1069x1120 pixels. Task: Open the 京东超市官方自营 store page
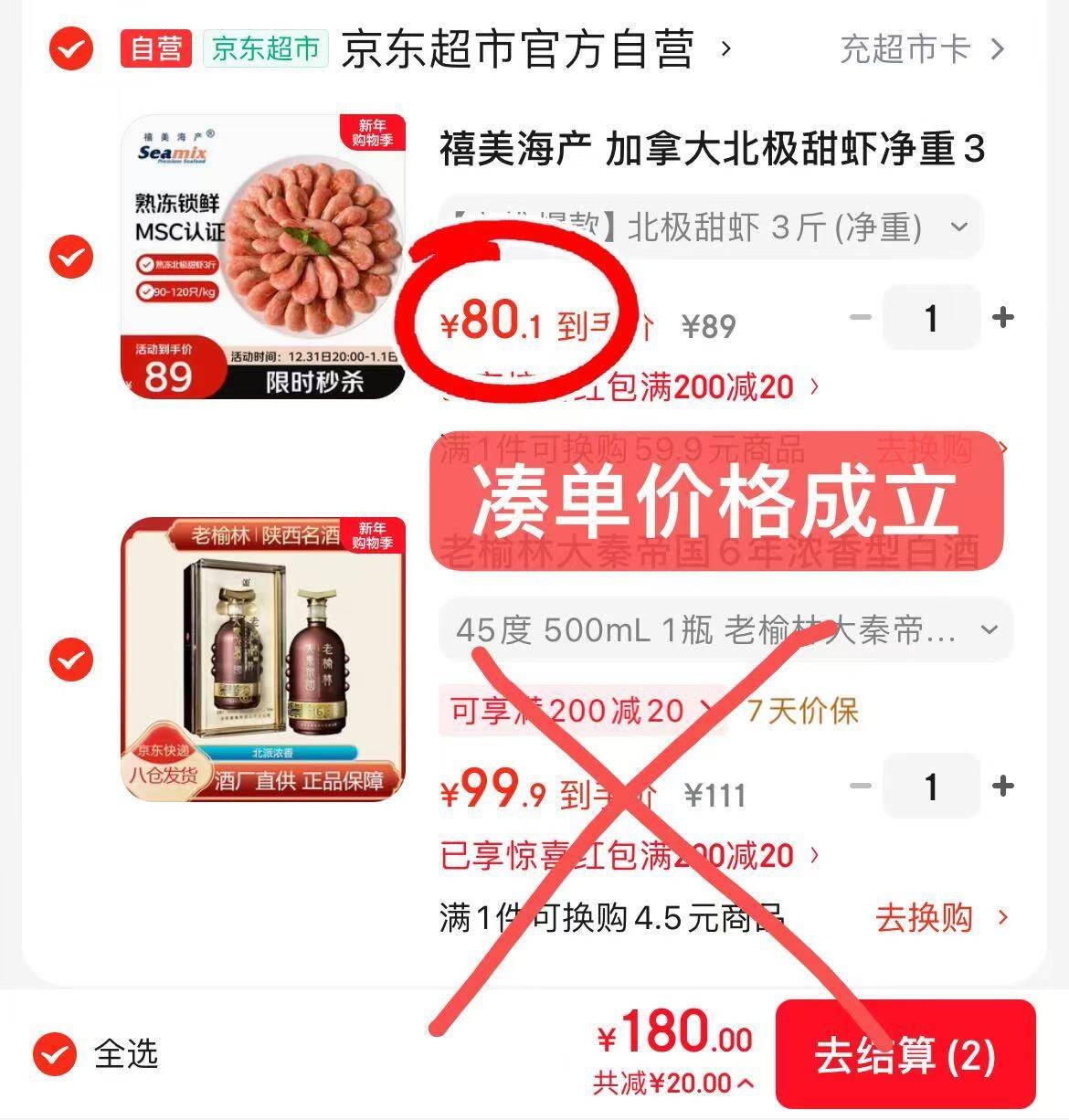point(517,48)
